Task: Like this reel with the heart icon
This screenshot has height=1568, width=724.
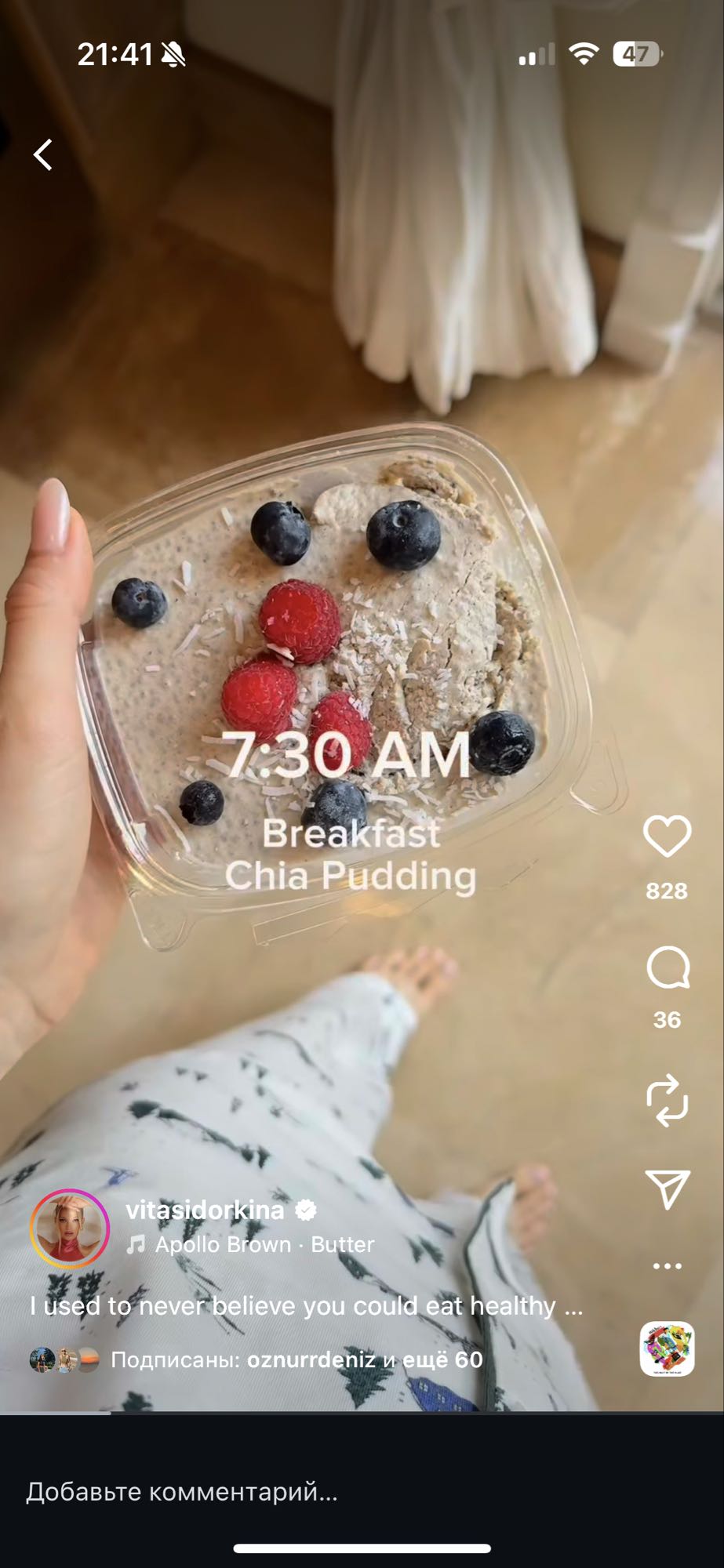Action: (x=667, y=836)
